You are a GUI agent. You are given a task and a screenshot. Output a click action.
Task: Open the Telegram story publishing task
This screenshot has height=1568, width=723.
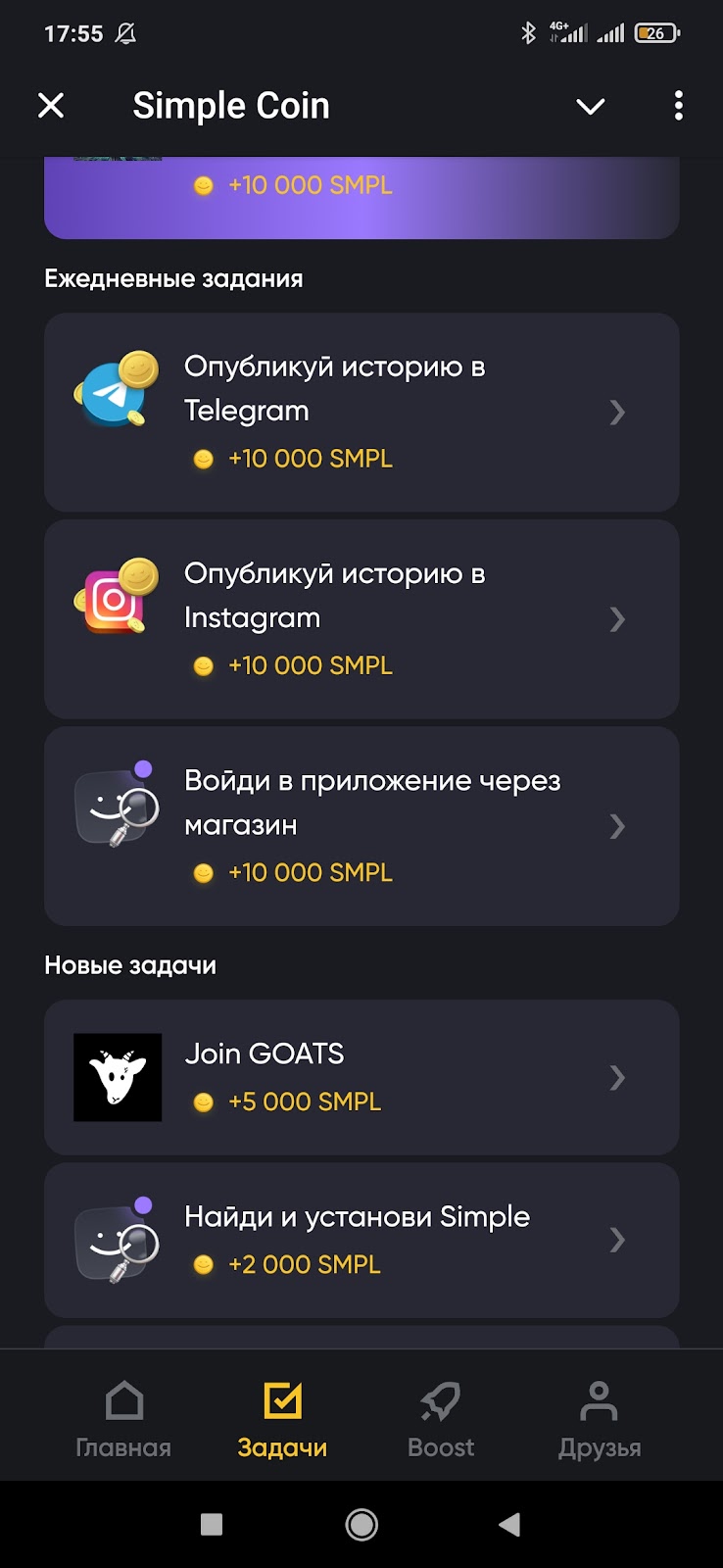[x=361, y=412]
